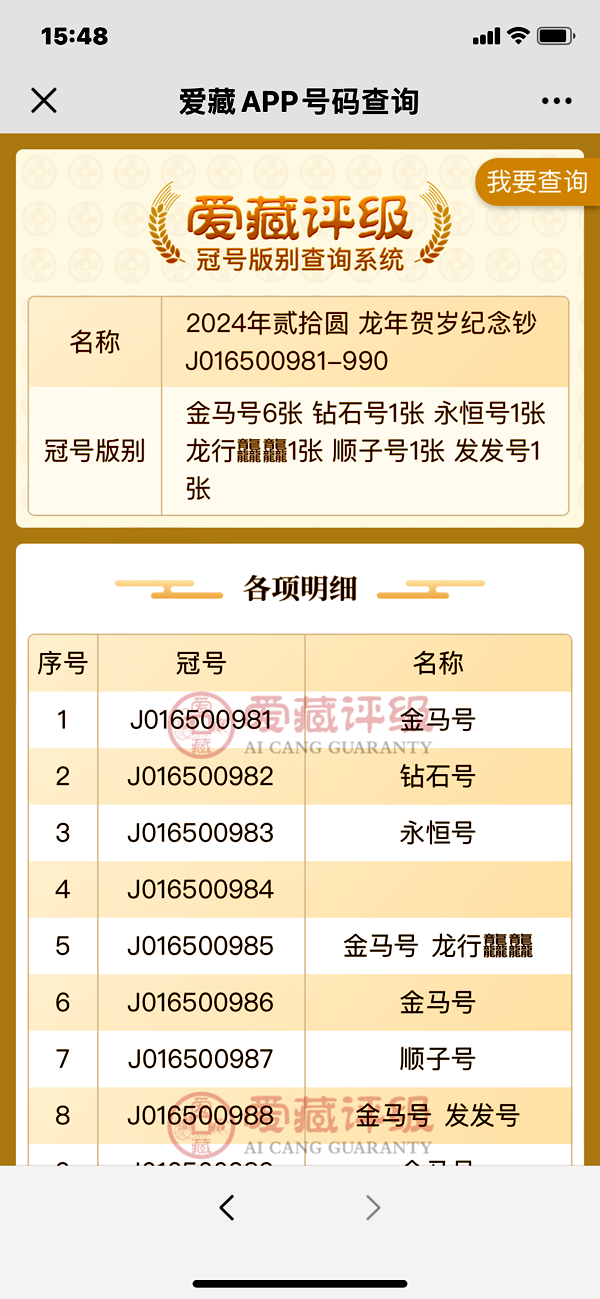Image resolution: width=600 pixels, height=1299 pixels.
Task: Open the three-dot more options menu
Action: 556,101
